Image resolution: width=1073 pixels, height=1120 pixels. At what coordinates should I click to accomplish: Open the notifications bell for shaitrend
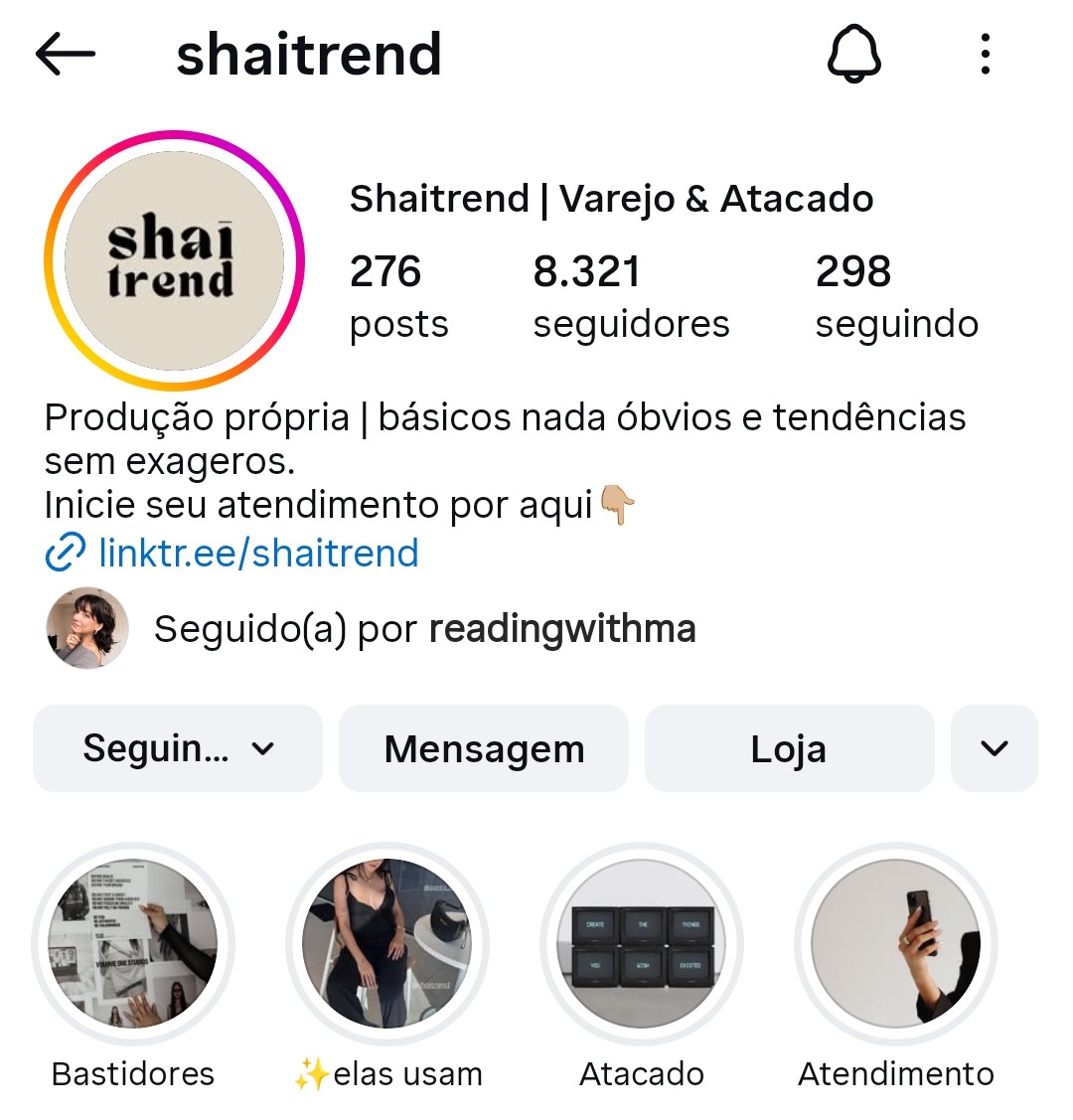[x=853, y=55]
